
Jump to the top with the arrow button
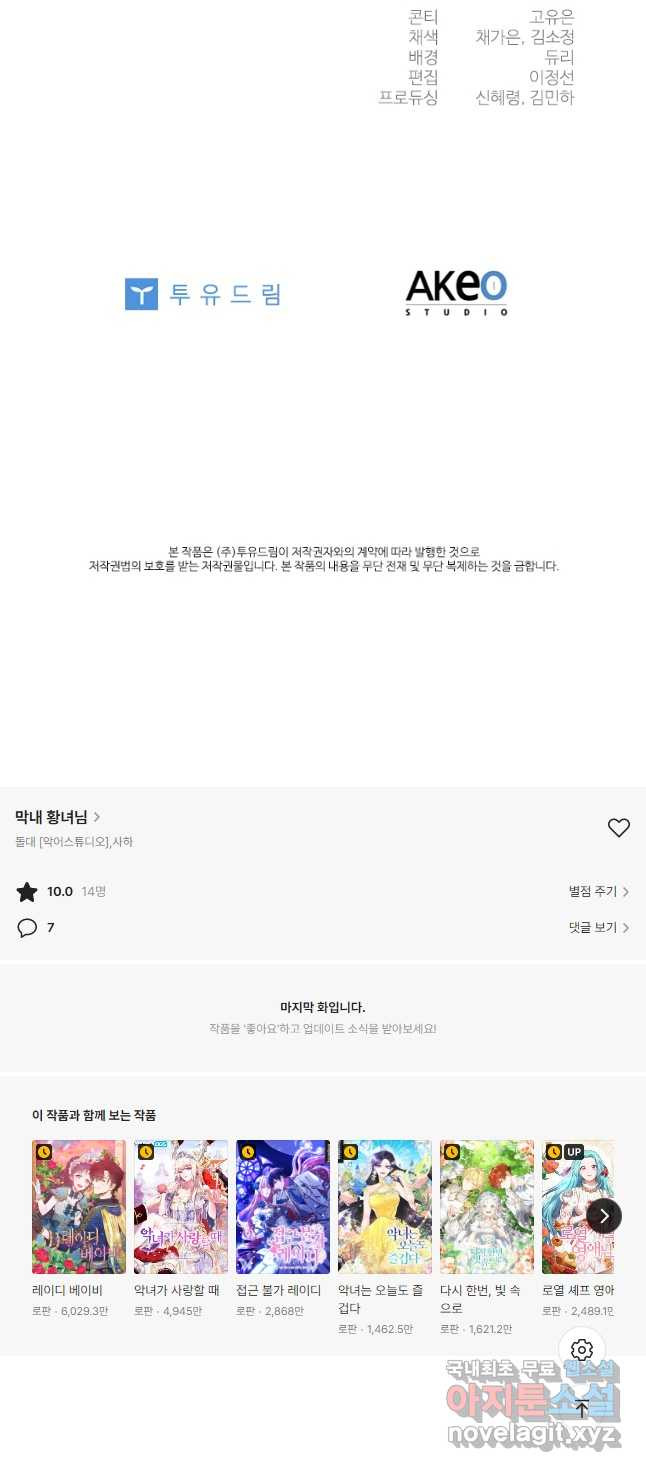click(x=582, y=1408)
